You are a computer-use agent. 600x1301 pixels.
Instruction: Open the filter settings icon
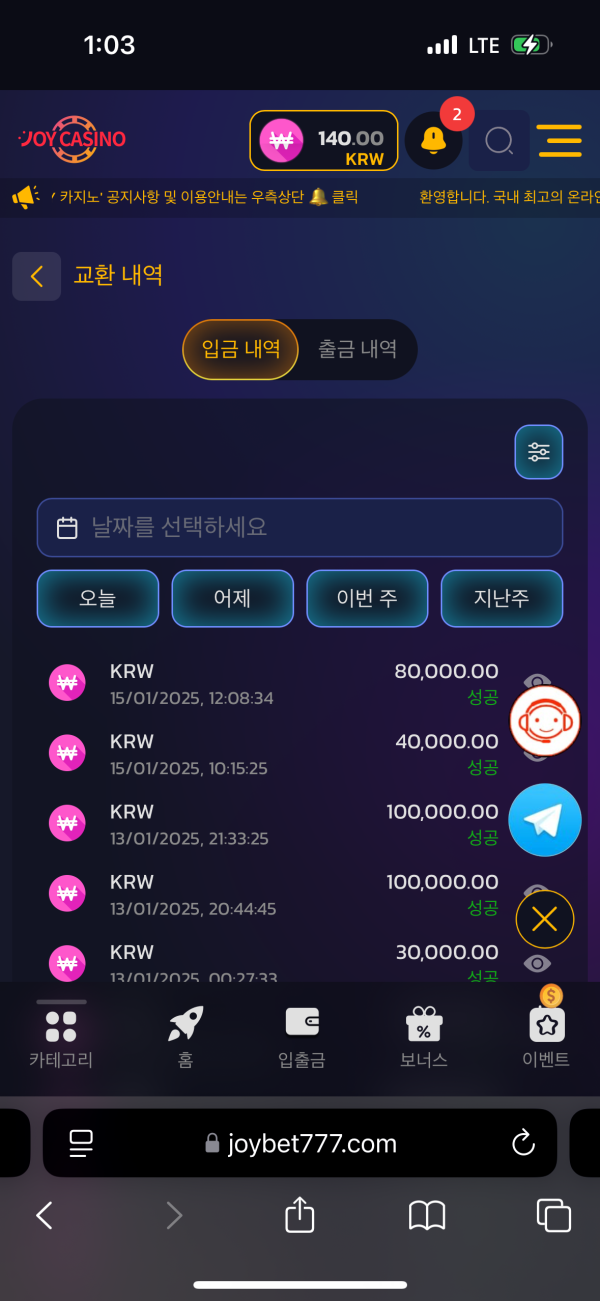(x=539, y=452)
